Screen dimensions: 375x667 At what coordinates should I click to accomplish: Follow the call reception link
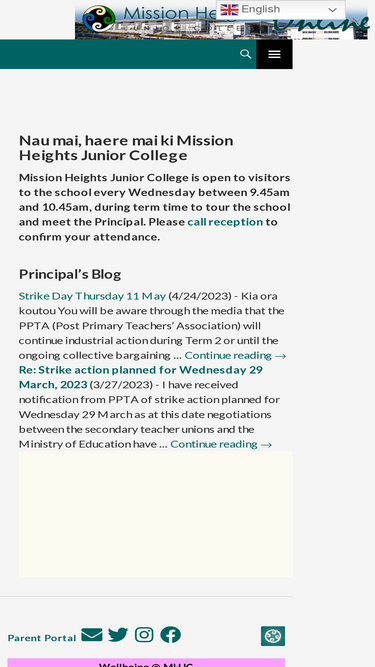click(225, 222)
